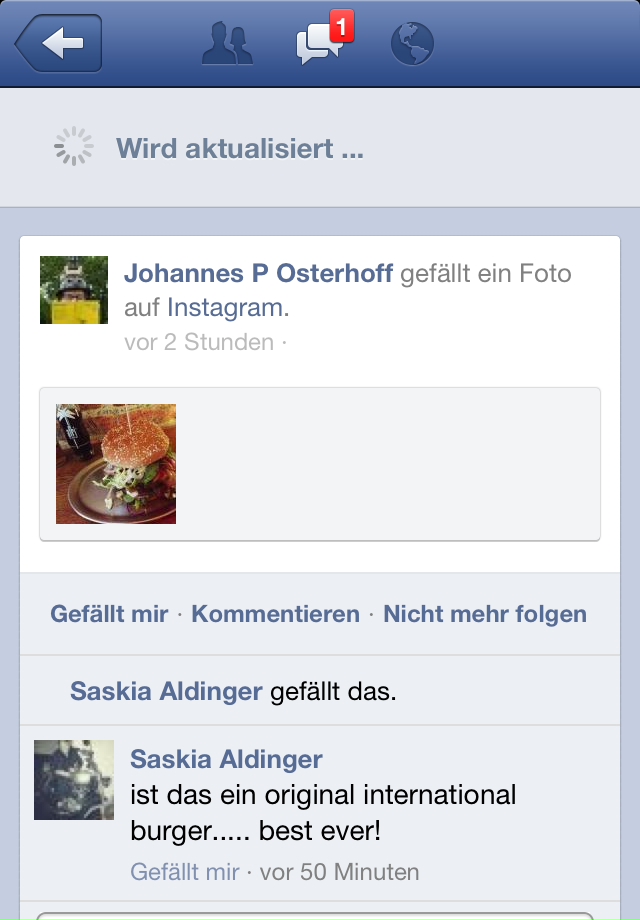The width and height of the screenshot is (640, 920).
Task: Select Kommentieren to comment on post
Action: pos(275,614)
